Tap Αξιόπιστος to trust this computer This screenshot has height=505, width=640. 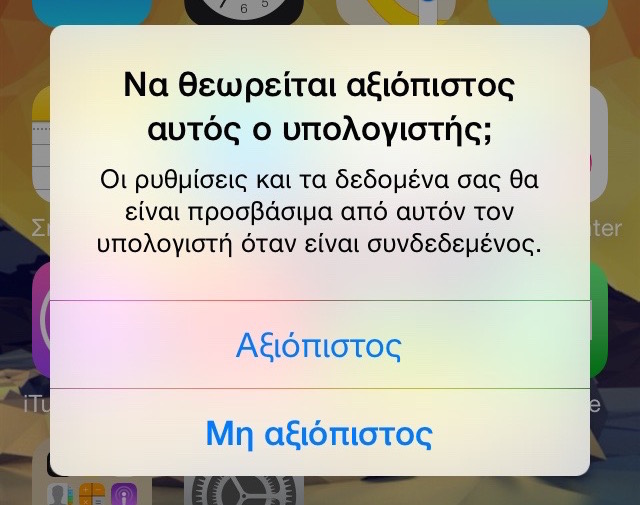[x=319, y=346]
